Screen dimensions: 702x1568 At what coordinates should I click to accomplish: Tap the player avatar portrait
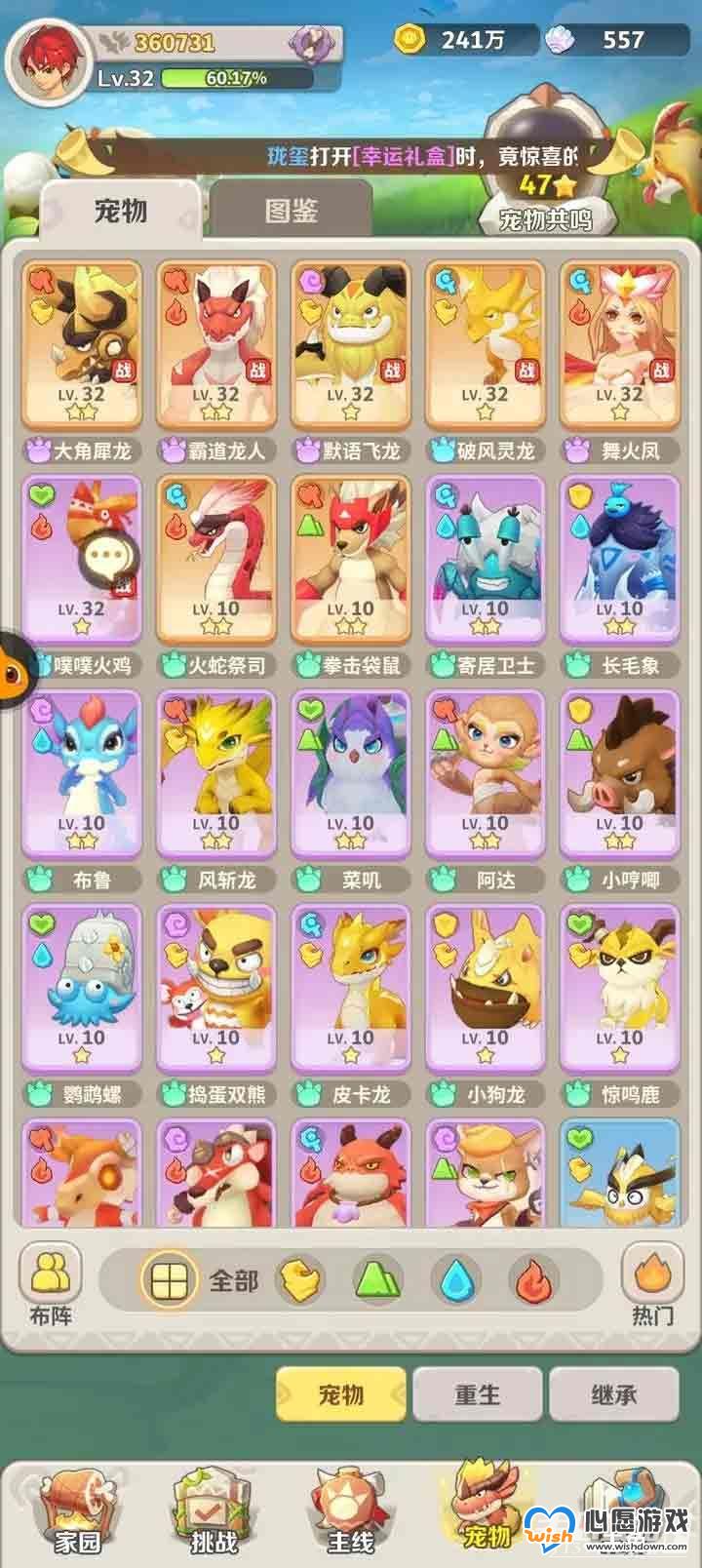point(46,59)
